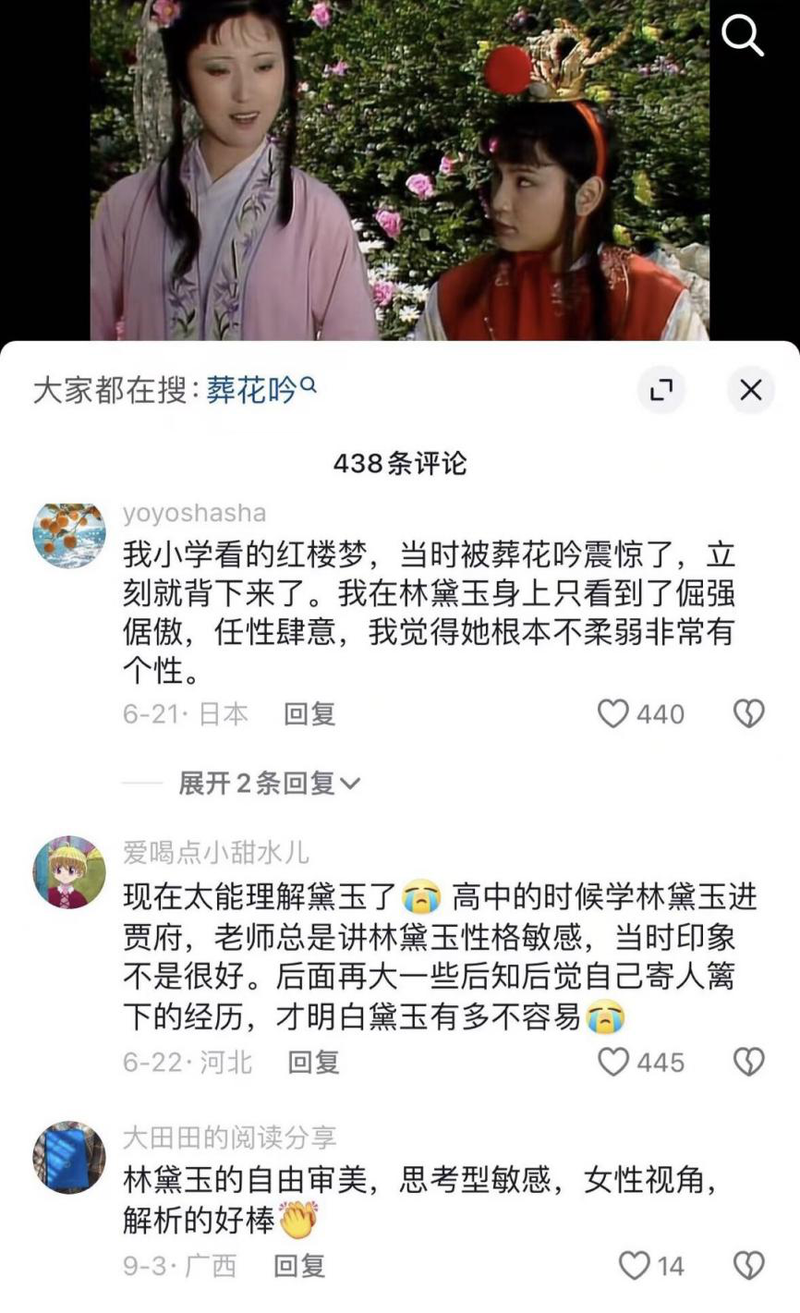Like 大田田的阅读分享's comment
The width and height of the screenshot is (800, 1313).
click(x=634, y=1266)
